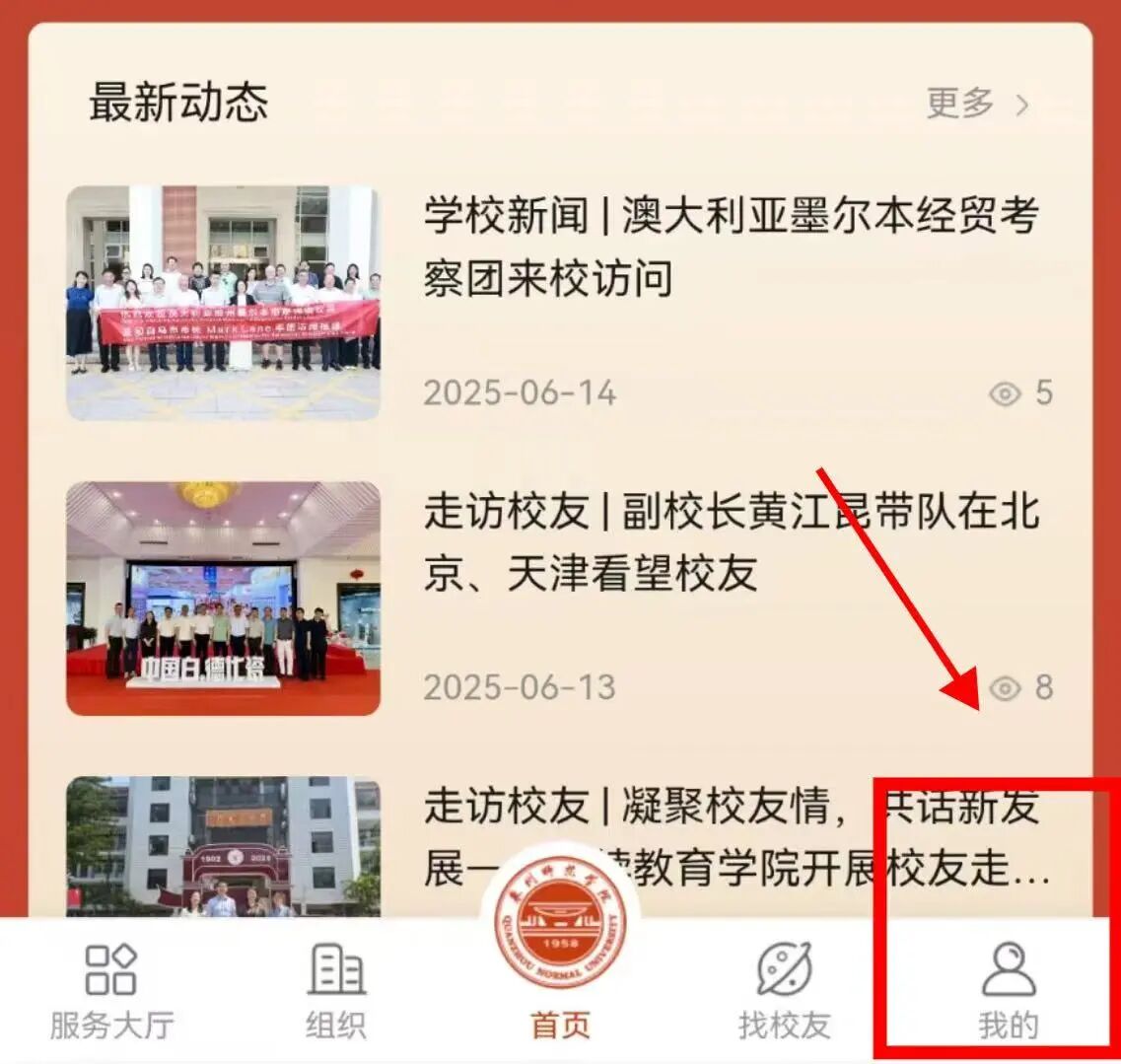Switch to the 组织 tab
The width and height of the screenshot is (1121, 1064).
click(x=335, y=991)
